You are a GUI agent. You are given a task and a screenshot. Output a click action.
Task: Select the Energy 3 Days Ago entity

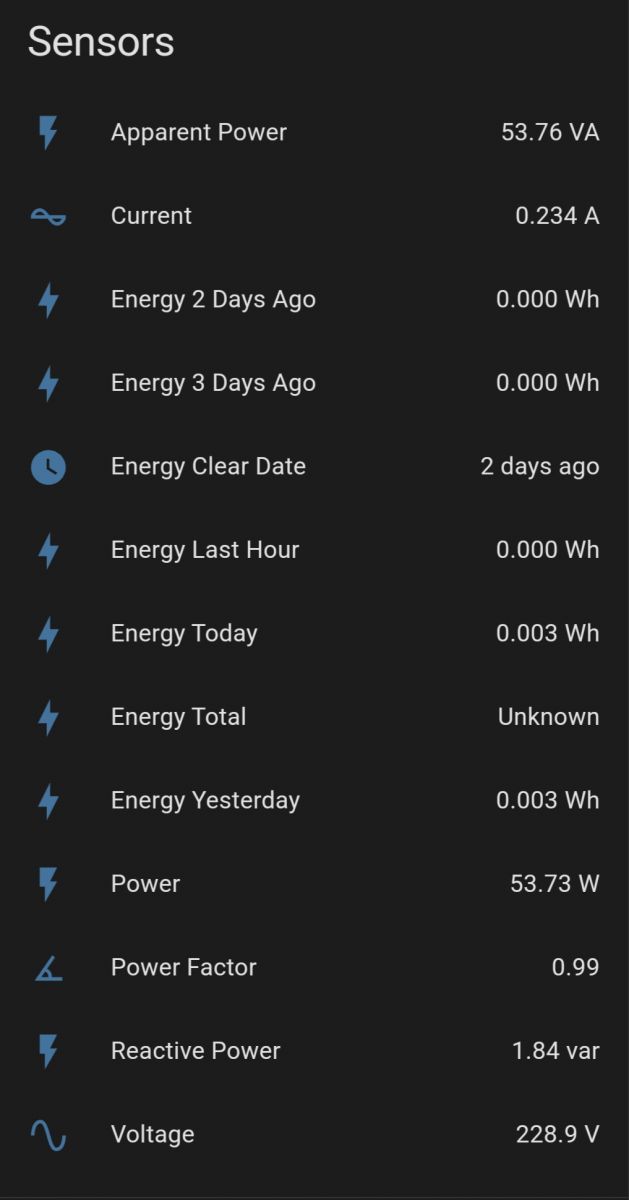click(x=314, y=383)
